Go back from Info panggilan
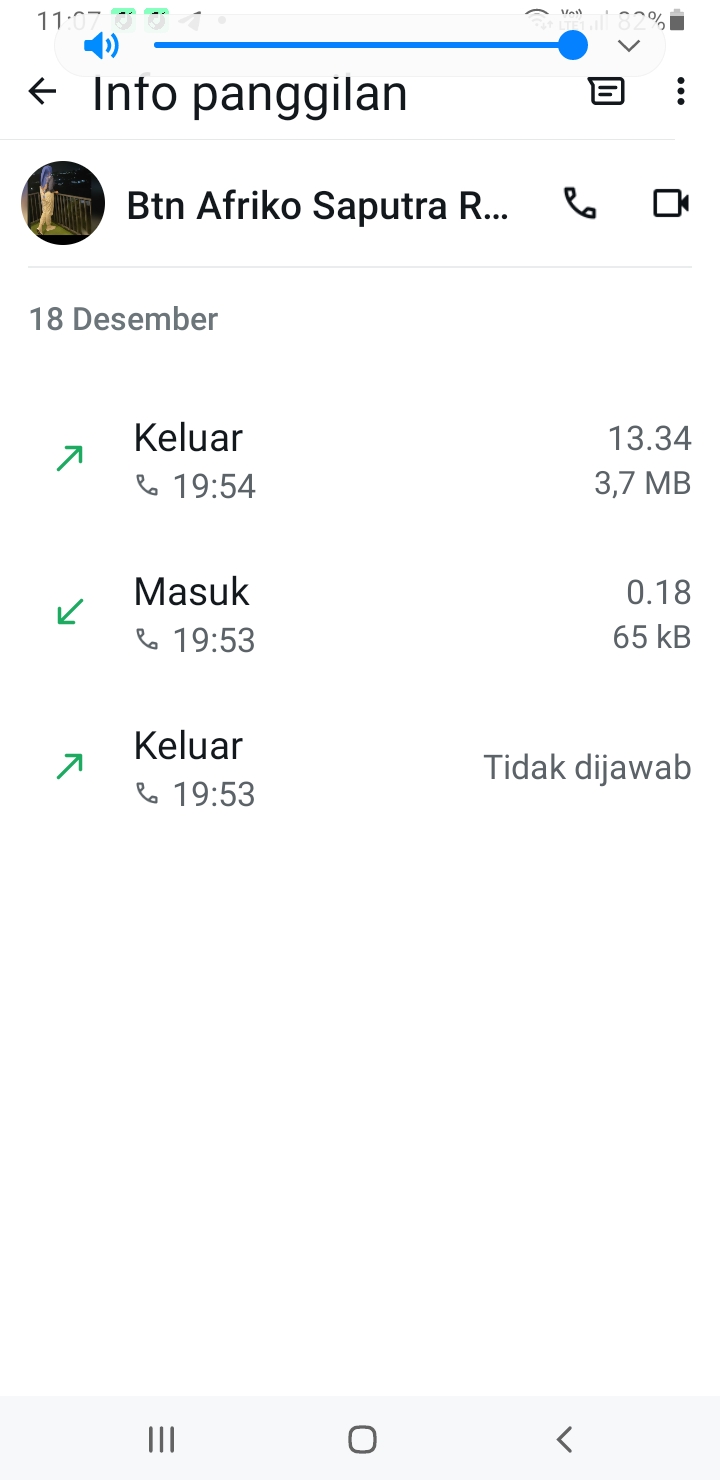The height and width of the screenshot is (1480, 720). (x=42, y=93)
